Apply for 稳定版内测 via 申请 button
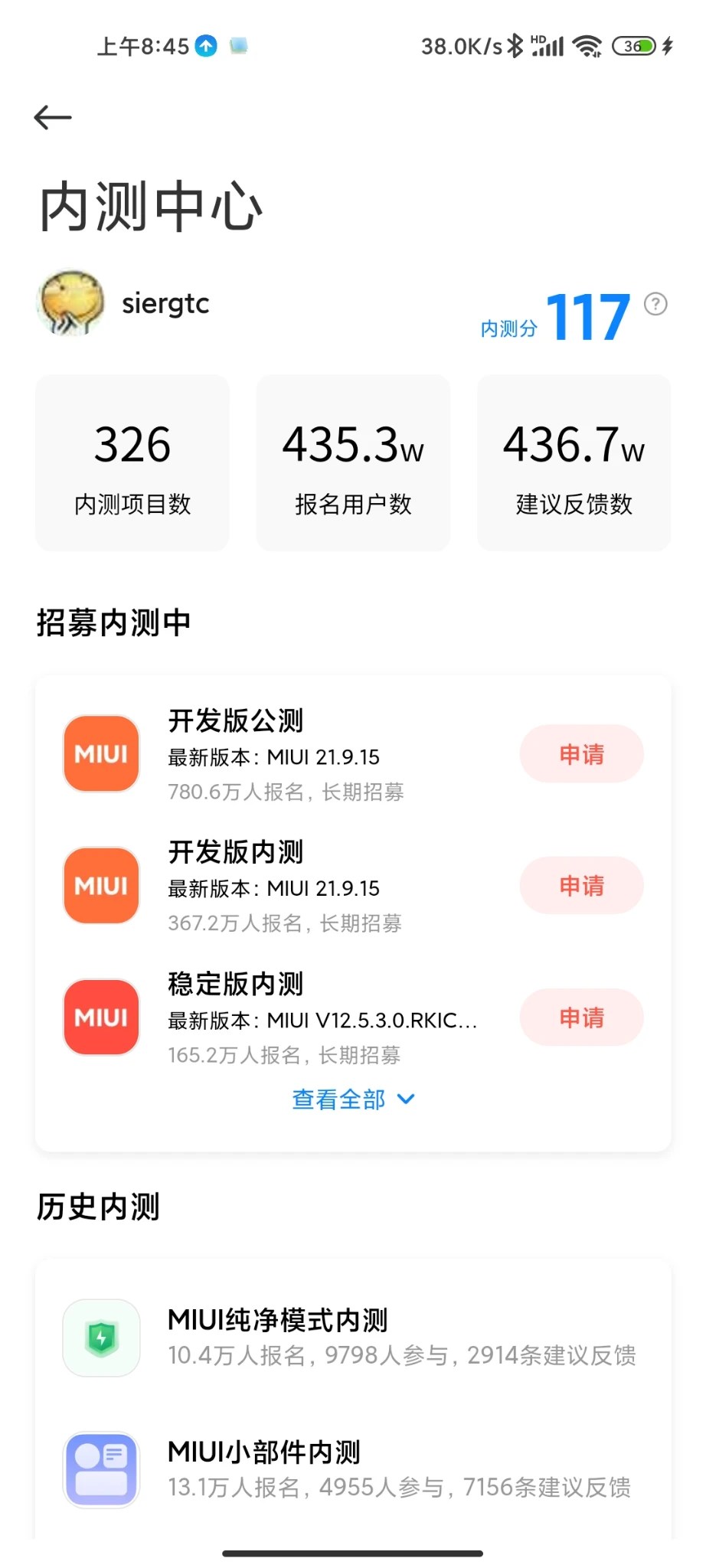The image size is (706, 1568). 581,1018
